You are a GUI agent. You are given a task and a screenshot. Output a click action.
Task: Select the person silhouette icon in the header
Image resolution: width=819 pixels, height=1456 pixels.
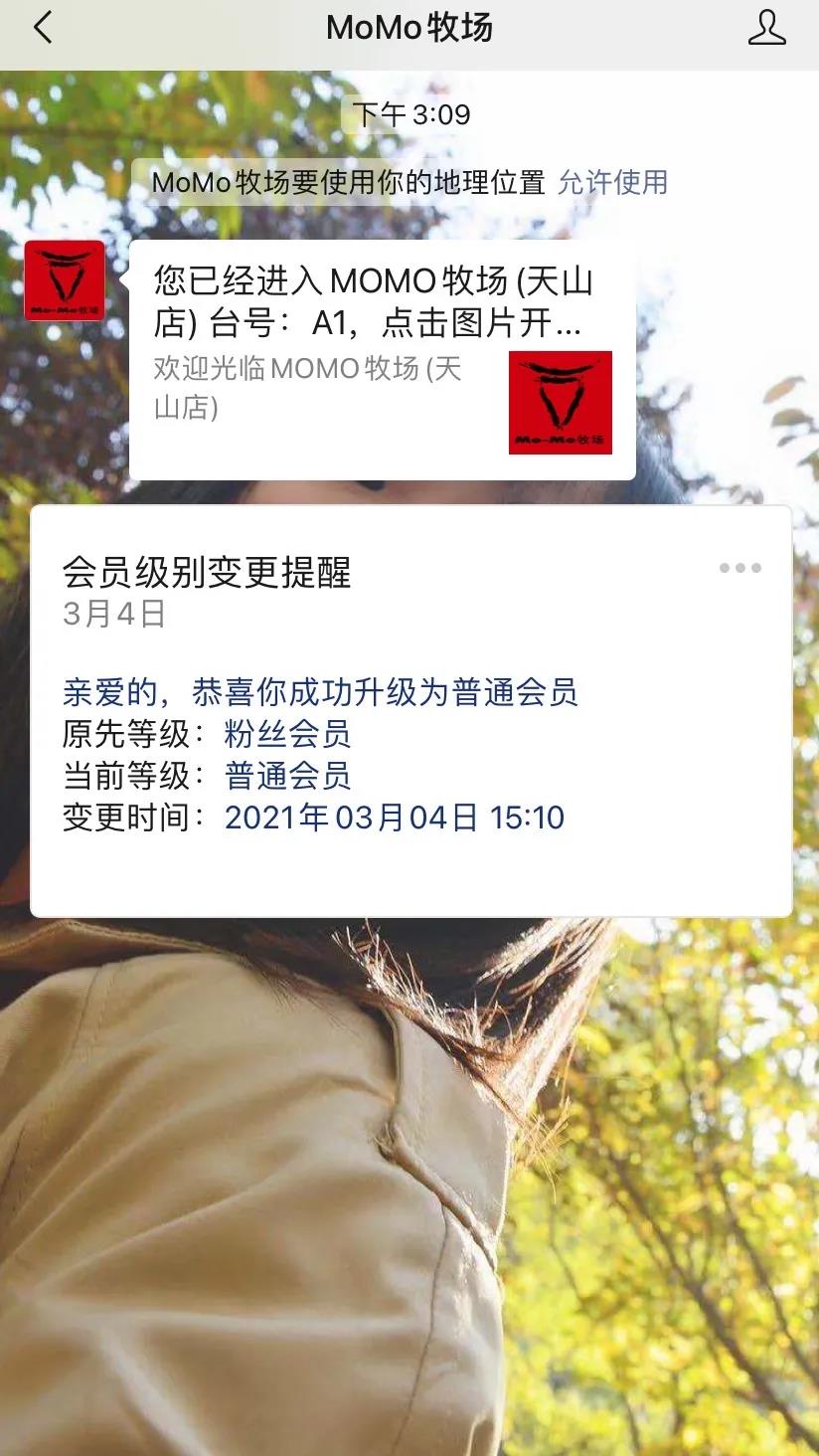click(765, 30)
